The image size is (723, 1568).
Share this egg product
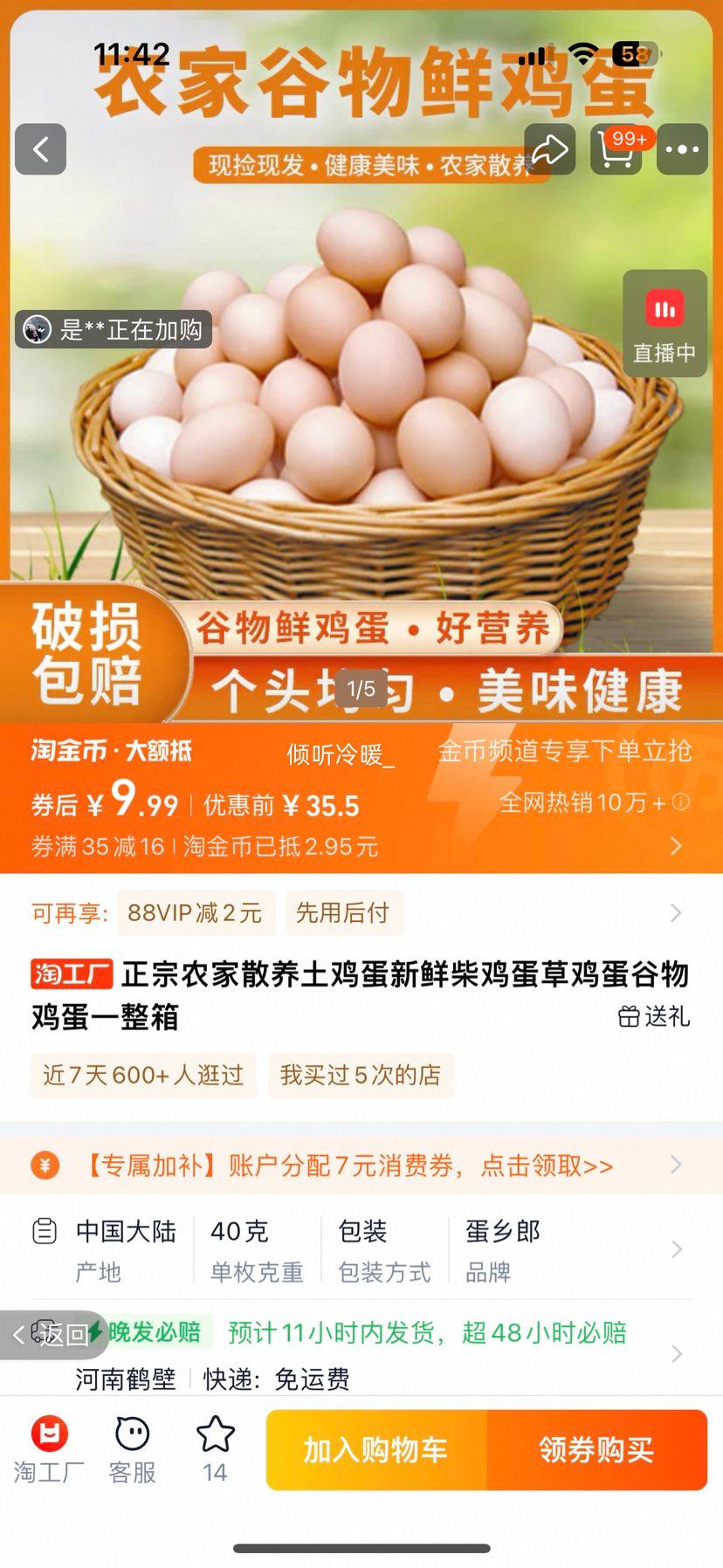click(x=549, y=149)
